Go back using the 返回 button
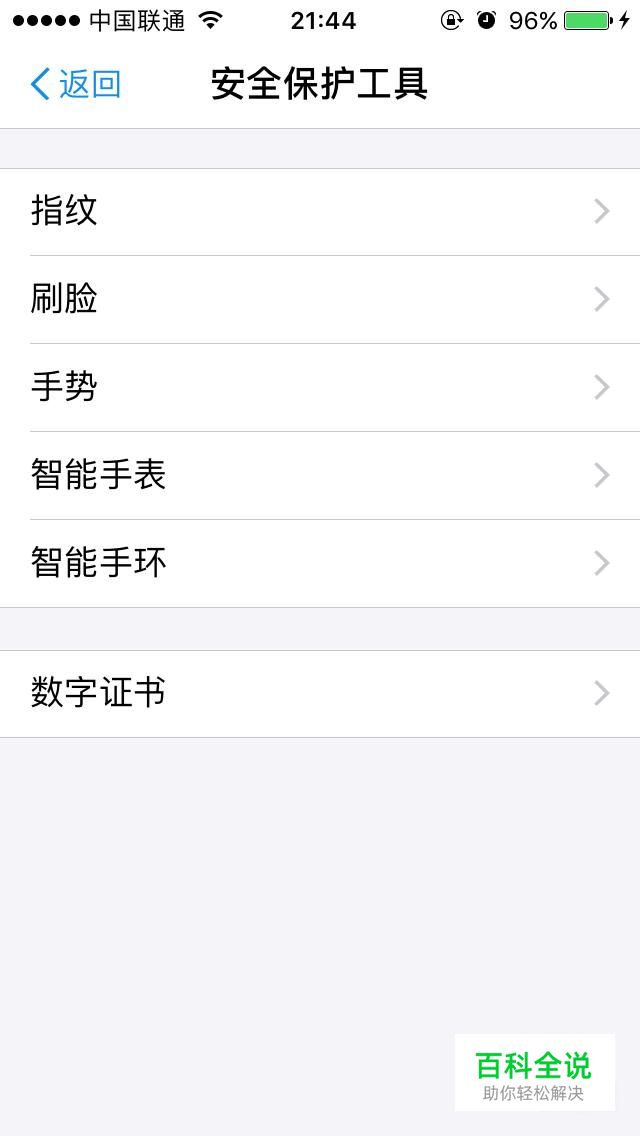 click(x=76, y=84)
